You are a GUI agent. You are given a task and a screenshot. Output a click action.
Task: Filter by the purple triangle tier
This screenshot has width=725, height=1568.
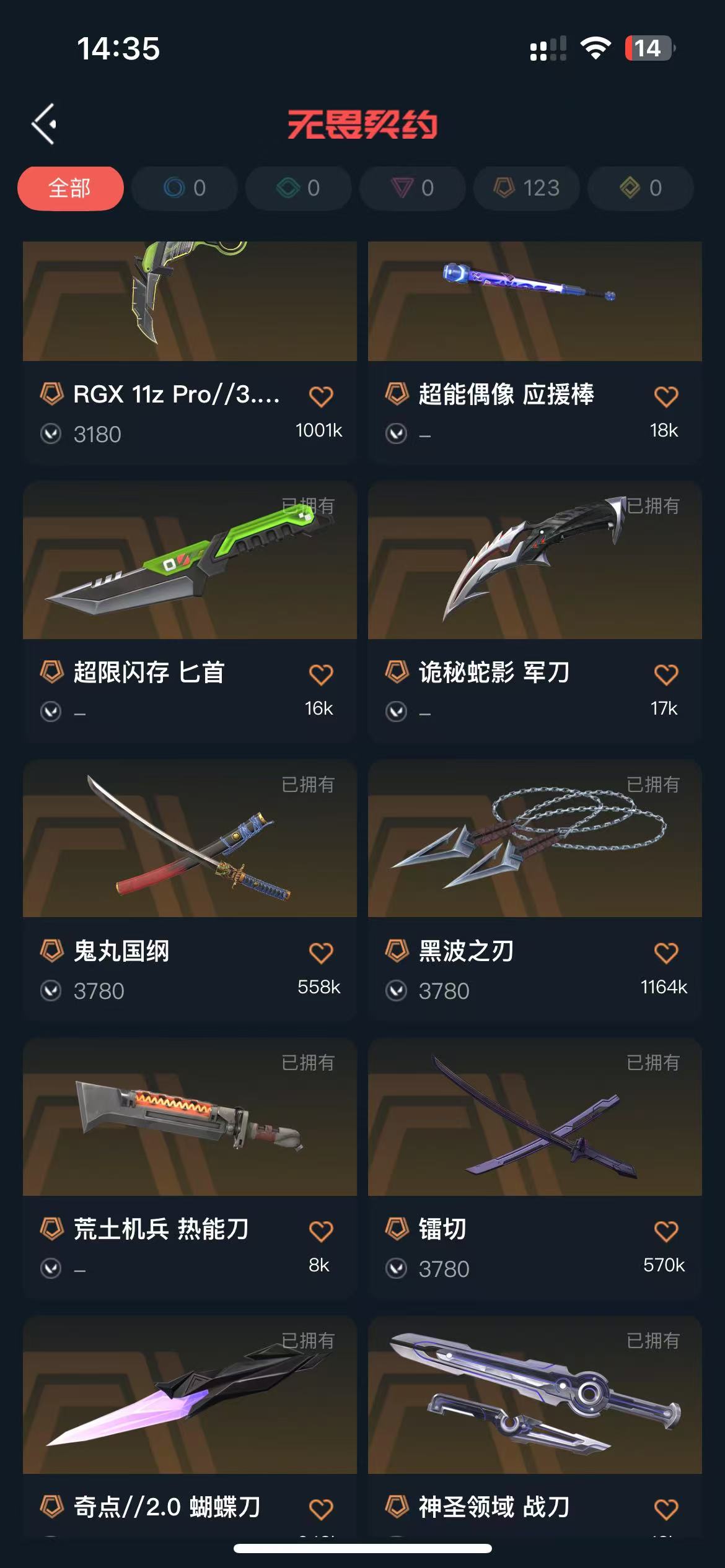413,188
